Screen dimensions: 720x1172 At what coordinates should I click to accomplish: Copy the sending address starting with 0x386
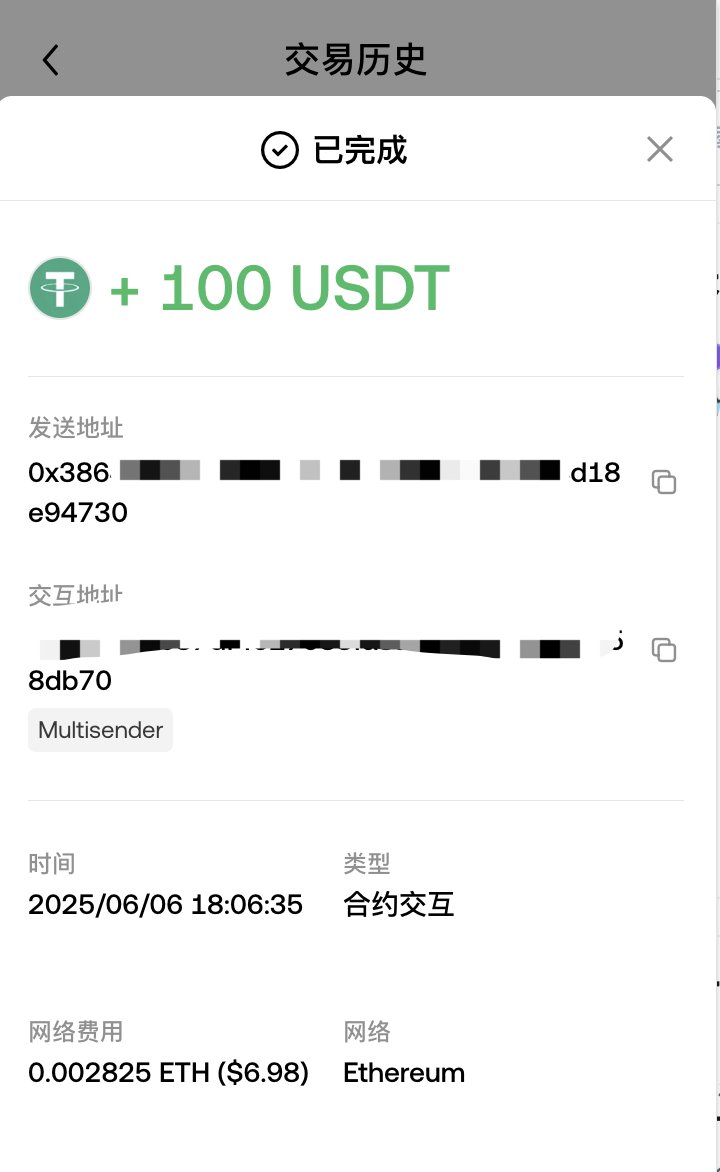pyautogui.click(x=664, y=482)
